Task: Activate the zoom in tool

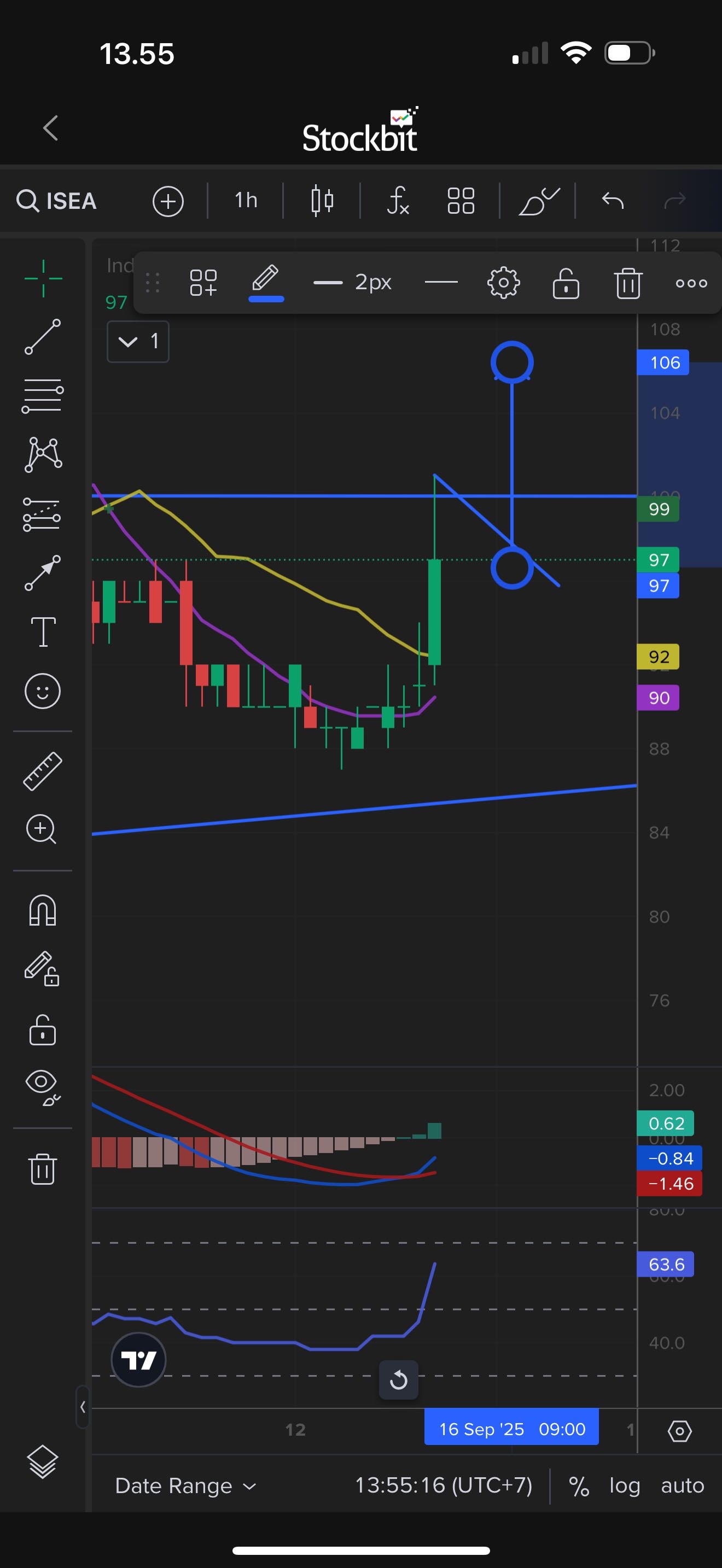Action: point(42,829)
